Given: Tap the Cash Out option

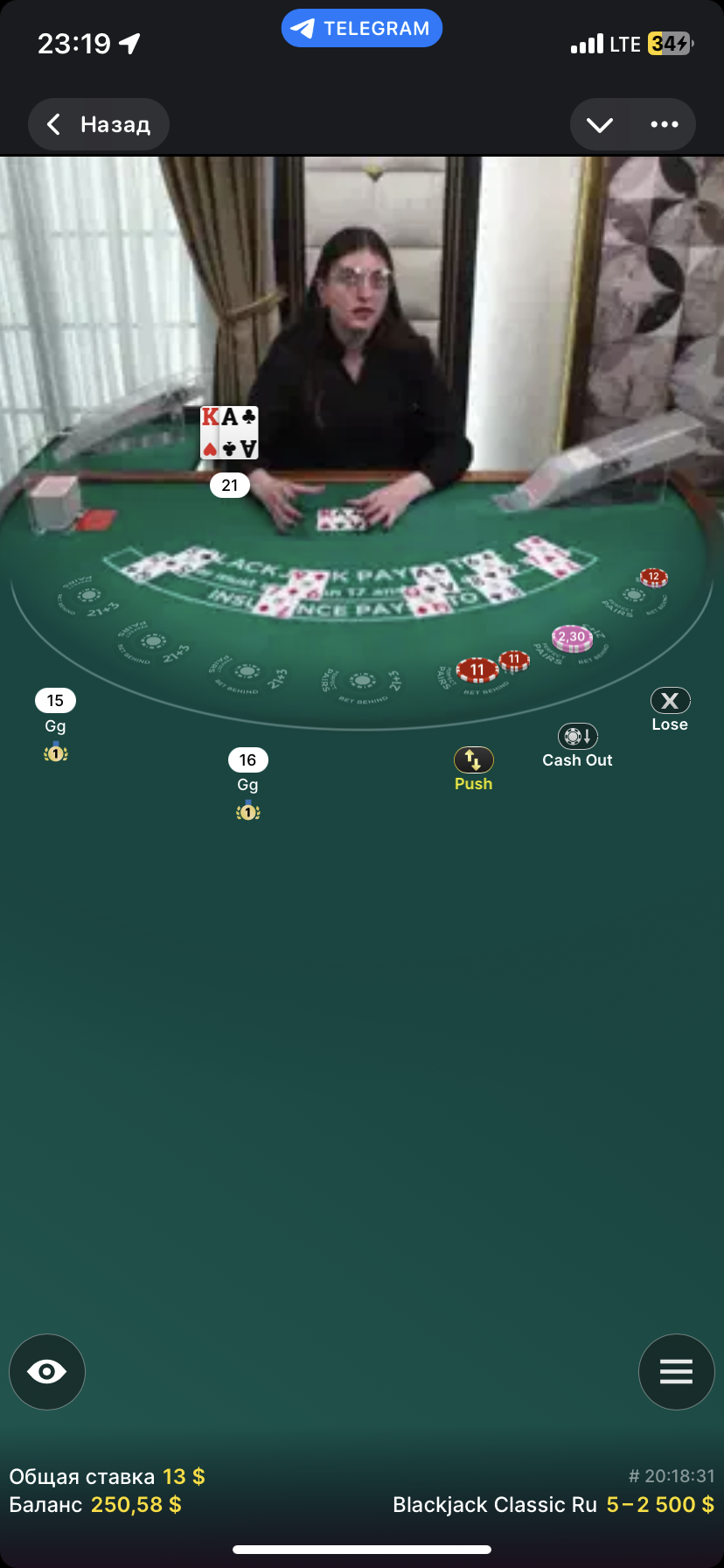Looking at the screenshot, I should coord(577,745).
